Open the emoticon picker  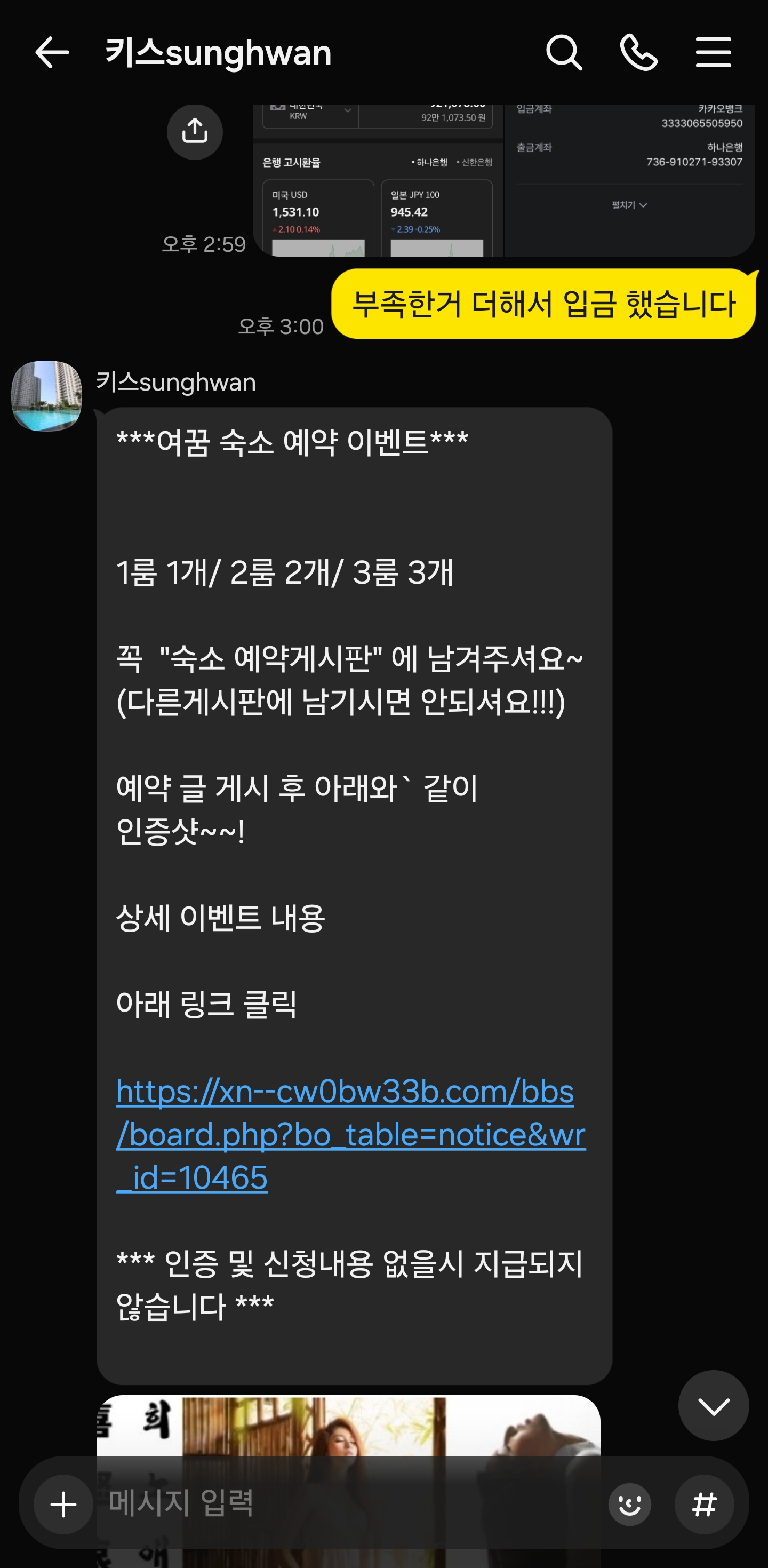coord(630,1505)
